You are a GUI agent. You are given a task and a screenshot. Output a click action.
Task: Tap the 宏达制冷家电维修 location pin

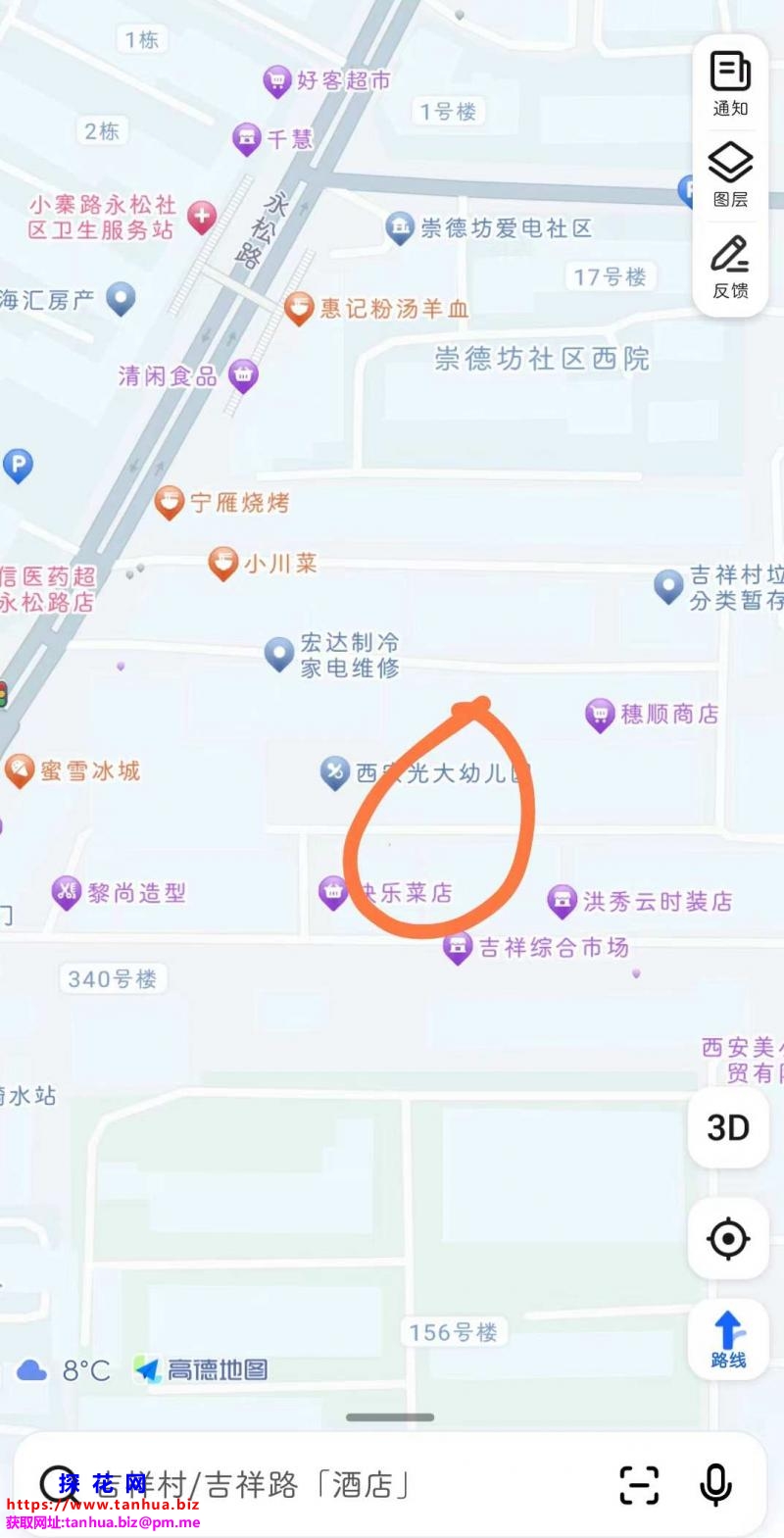pos(279,653)
